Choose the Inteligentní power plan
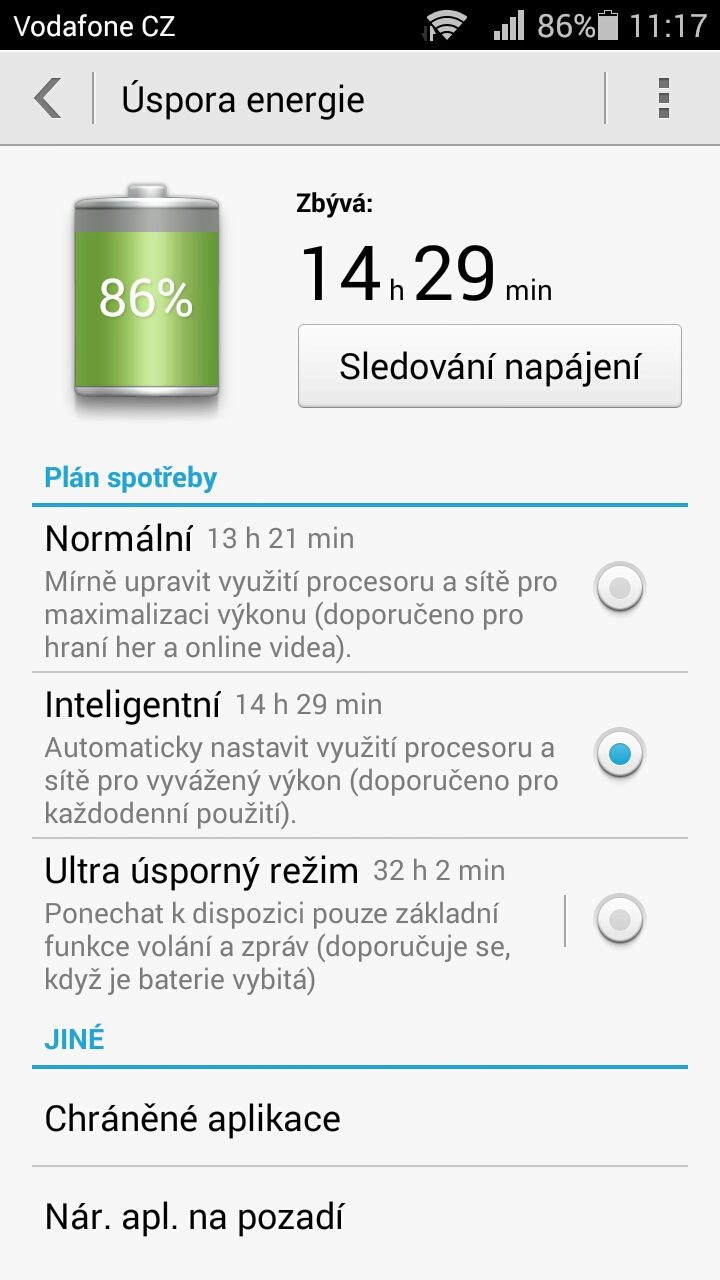The width and height of the screenshot is (720, 1280). click(360, 755)
